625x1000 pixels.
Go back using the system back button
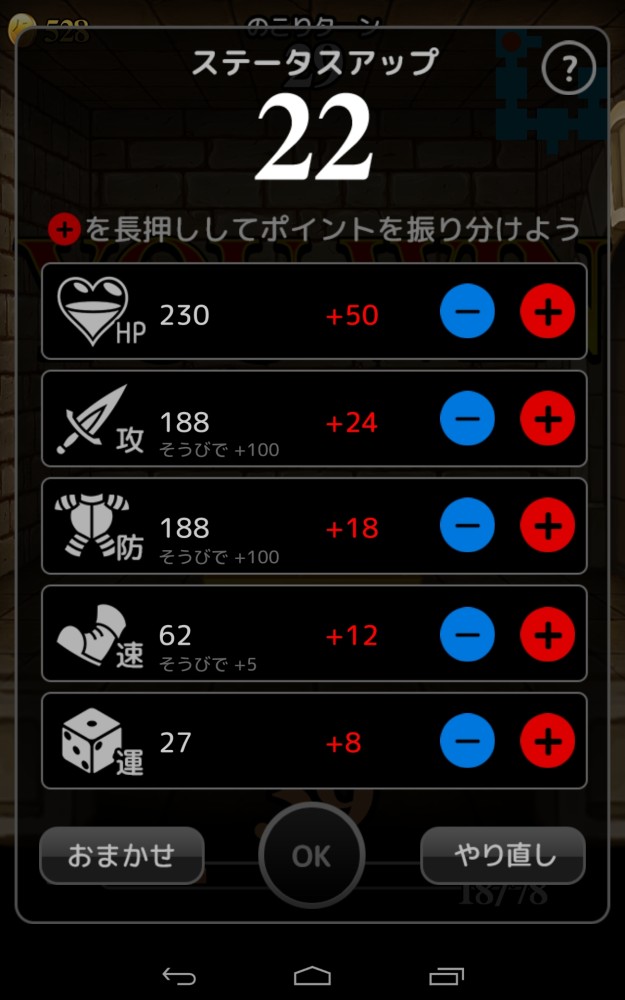tap(179, 974)
